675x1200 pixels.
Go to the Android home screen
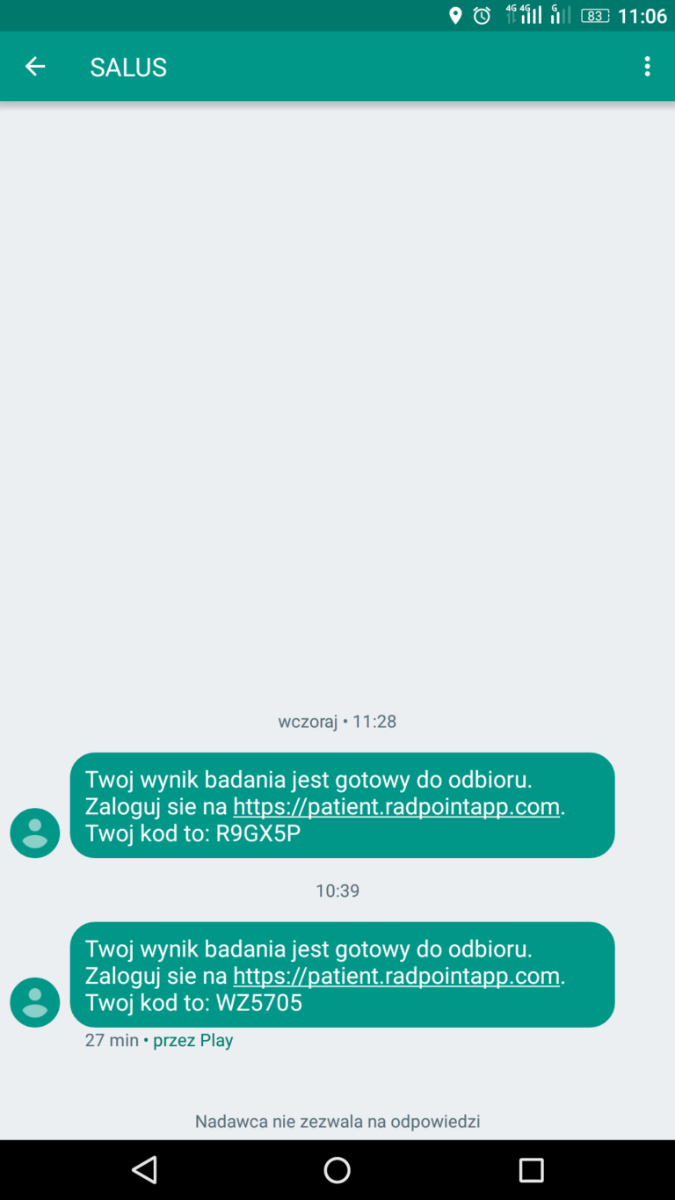pos(337,1170)
